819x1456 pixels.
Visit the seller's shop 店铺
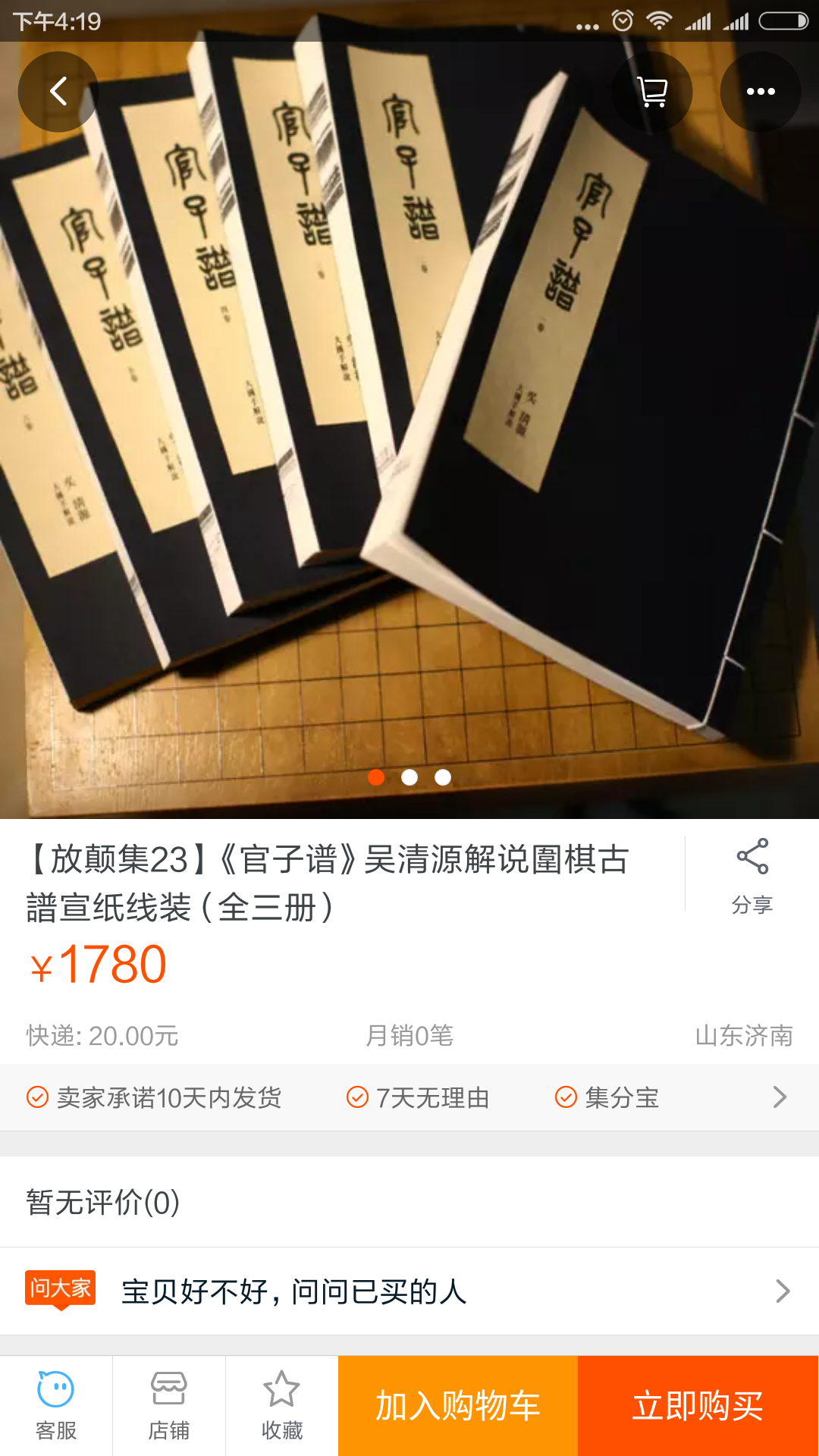(168, 1405)
